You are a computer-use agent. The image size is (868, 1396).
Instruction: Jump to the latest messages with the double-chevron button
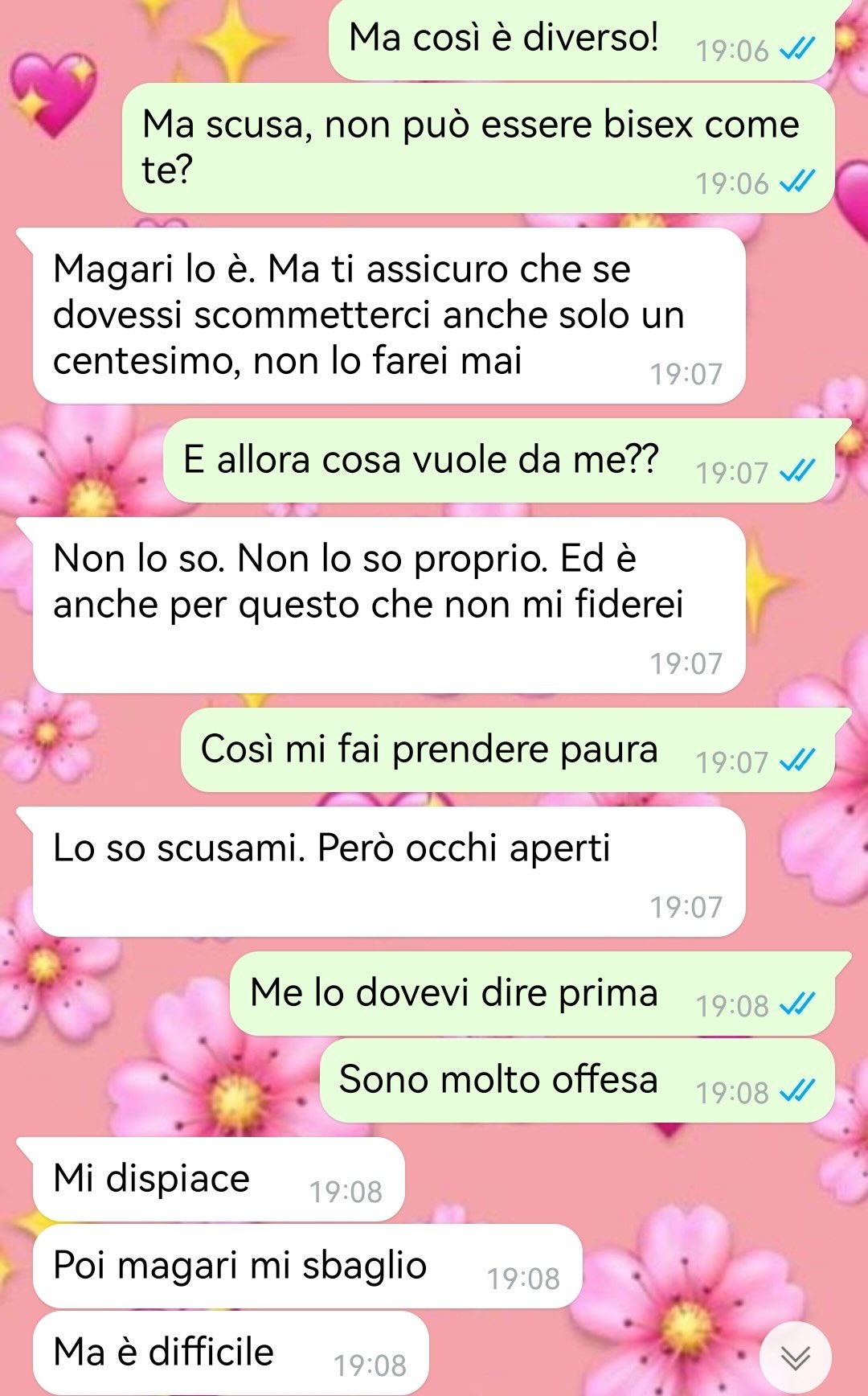click(x=795, y=1357)
